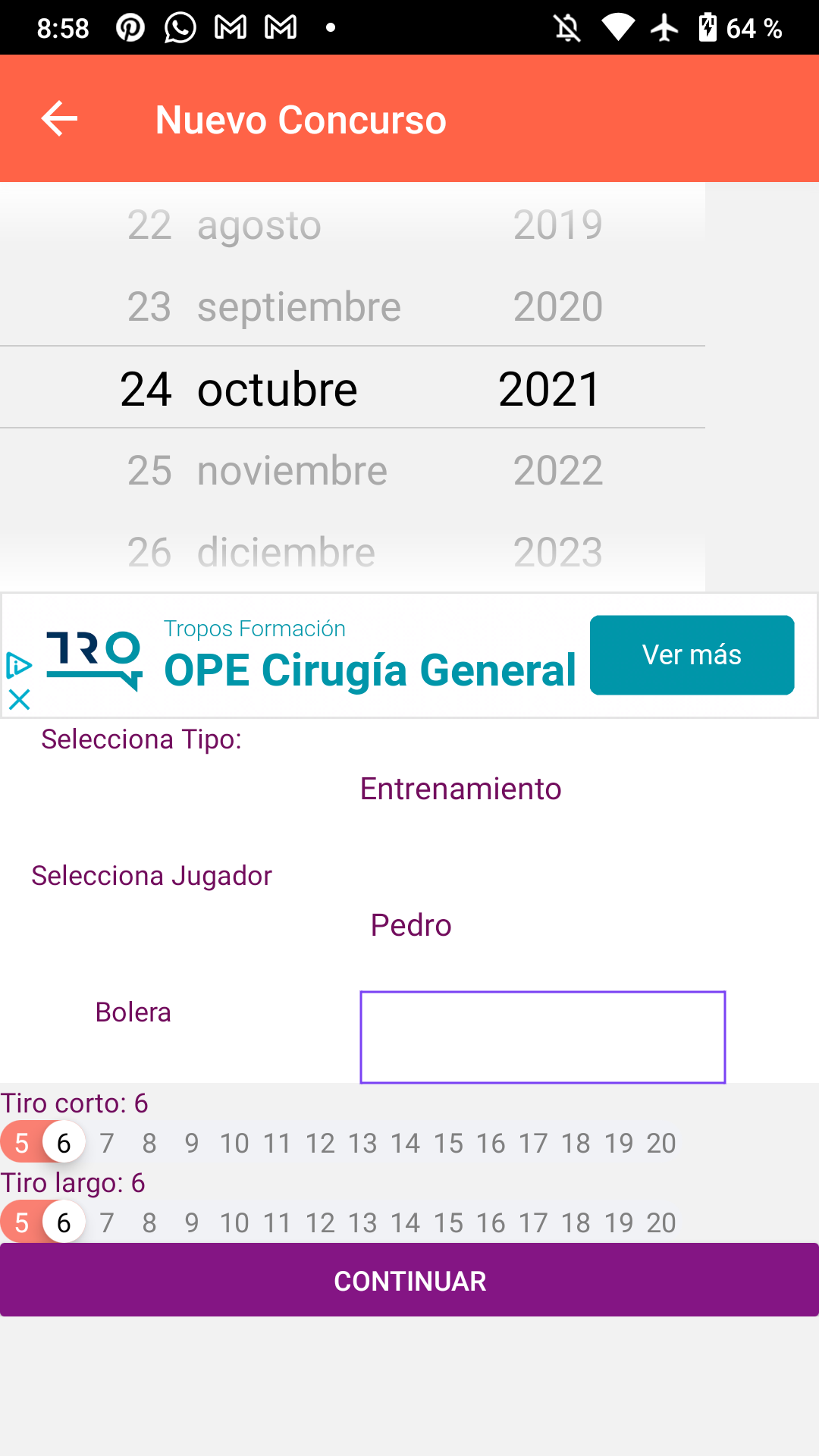Tap the CONTINUAR button

tap(409, 1281)
